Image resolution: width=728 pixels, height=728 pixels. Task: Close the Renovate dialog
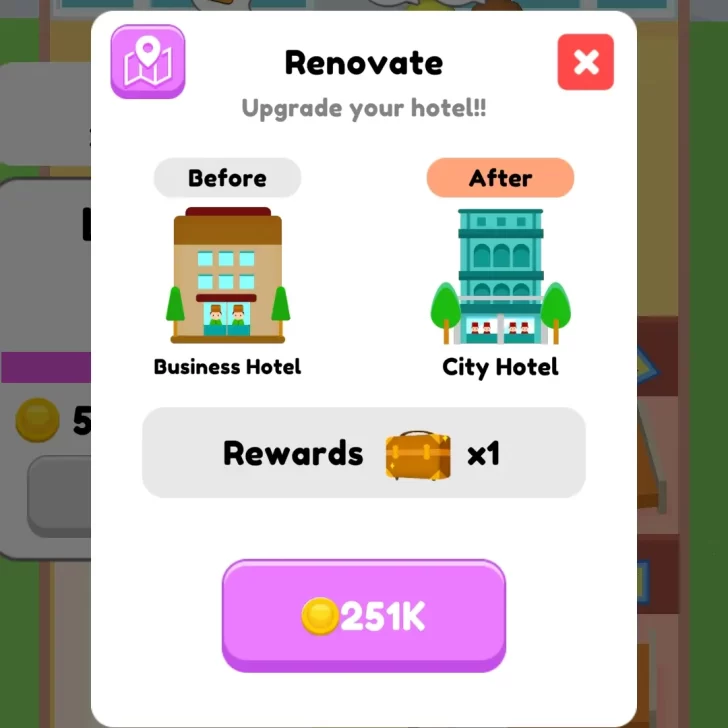(585, 62)
